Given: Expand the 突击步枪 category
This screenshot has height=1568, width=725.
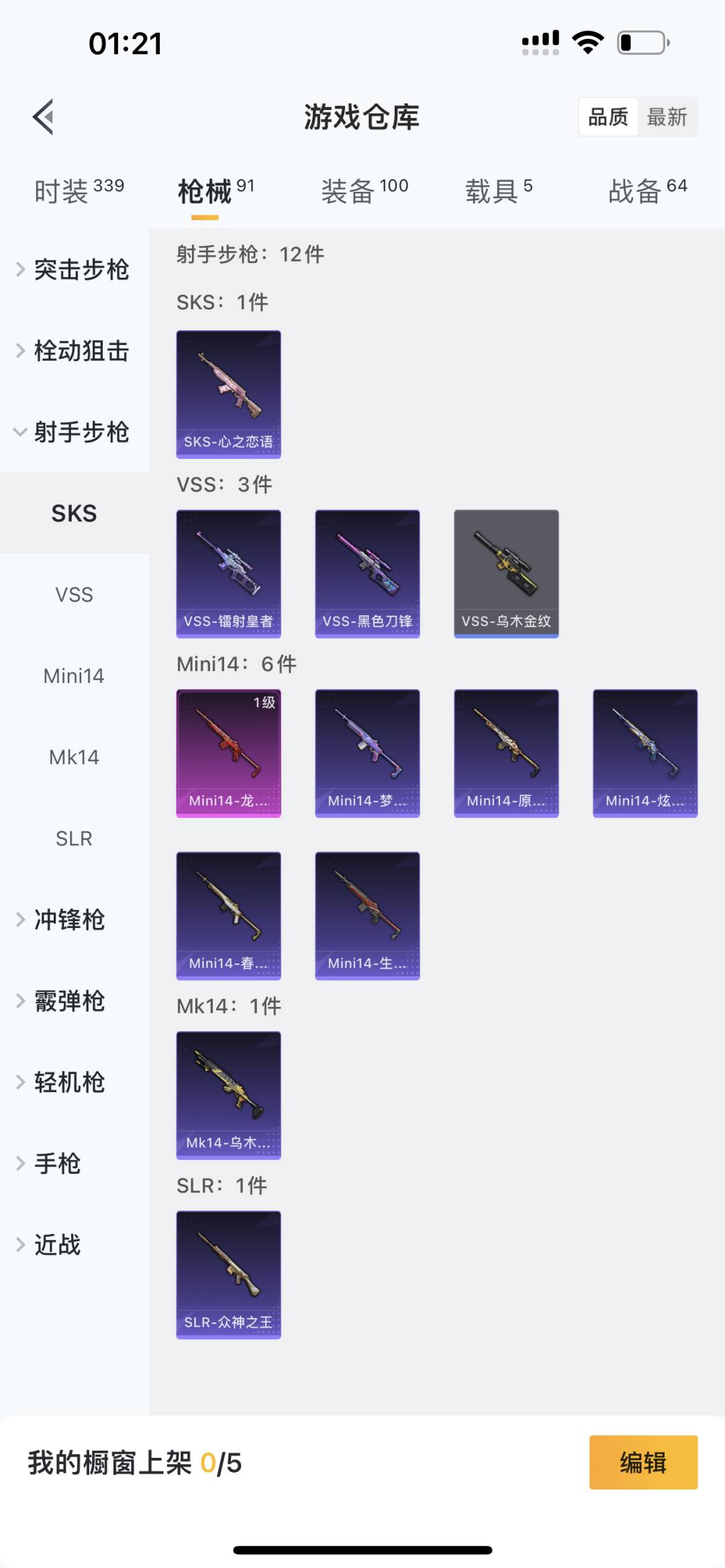Looking at the screenshot, I should tap(74, 270).
